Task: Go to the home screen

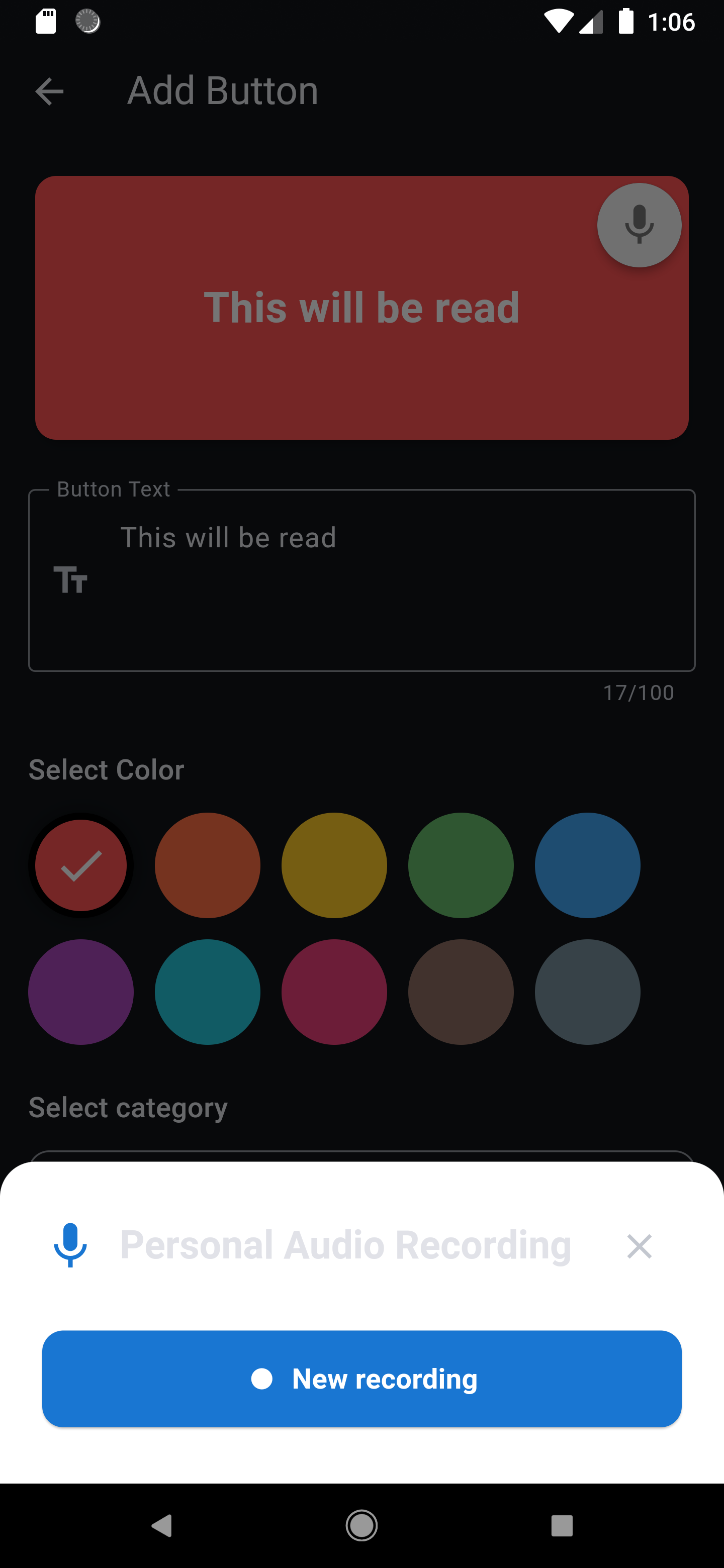Action: 361,1526
